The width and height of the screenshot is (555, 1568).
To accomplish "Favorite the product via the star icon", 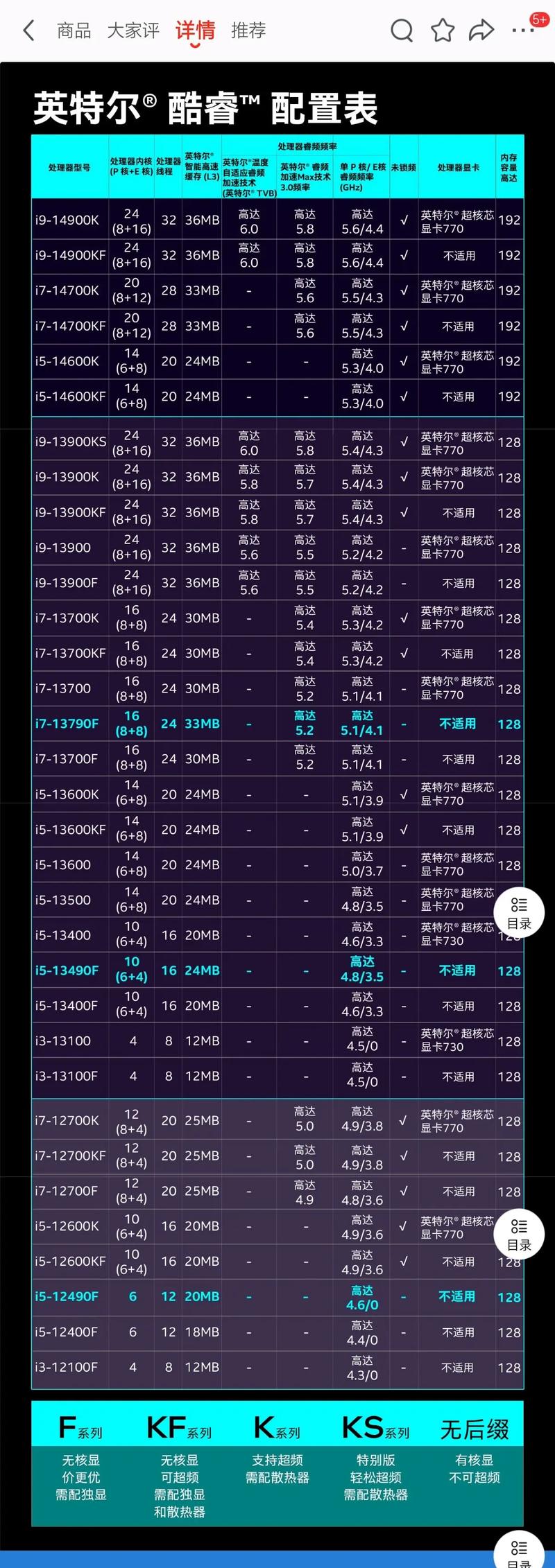I will click(x=442, y=31).
